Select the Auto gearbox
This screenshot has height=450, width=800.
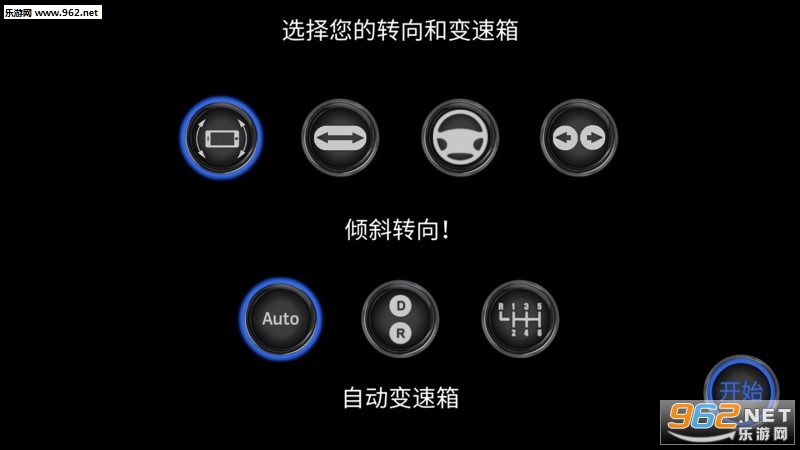(x=280, y=318)
